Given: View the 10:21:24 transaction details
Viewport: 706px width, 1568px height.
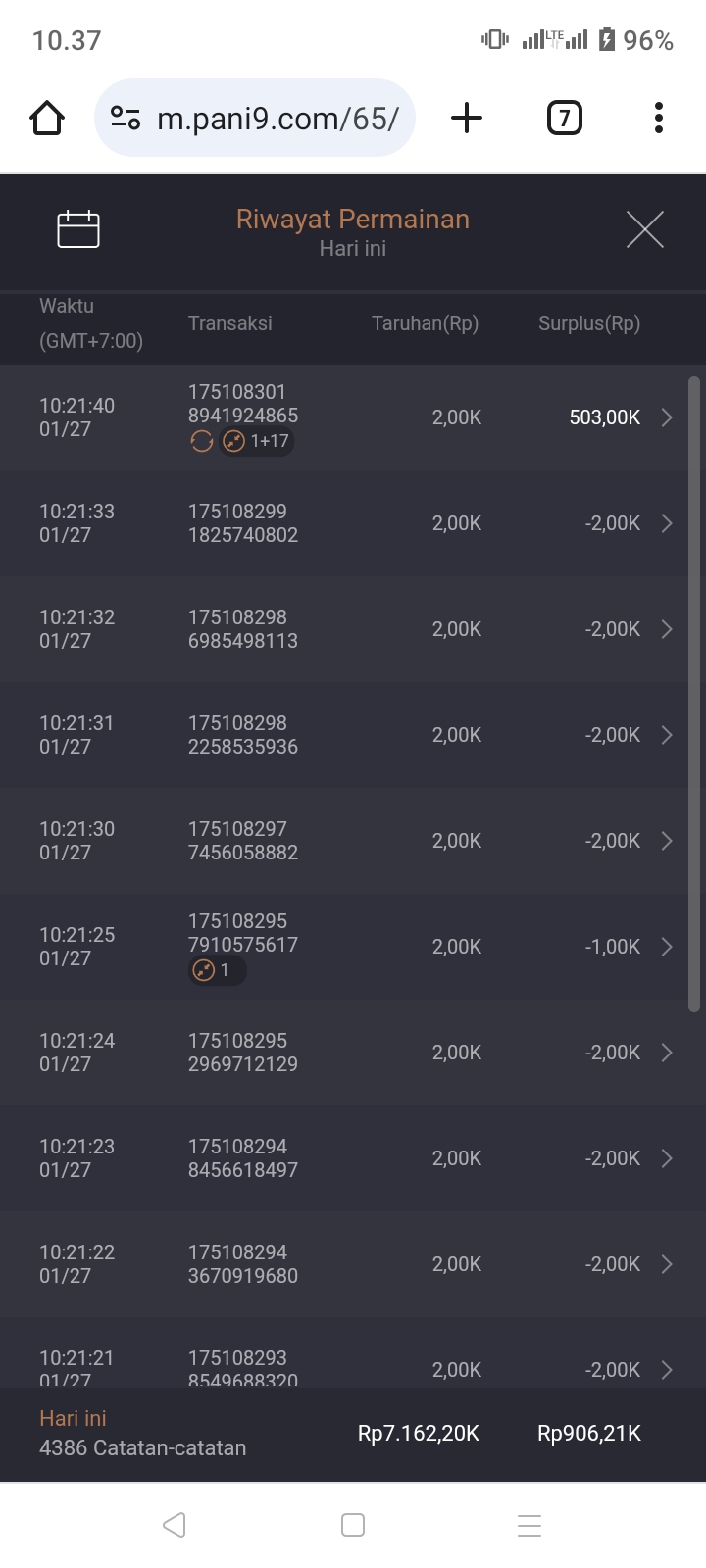Looking at the screenshot, I should (353, 1053).
